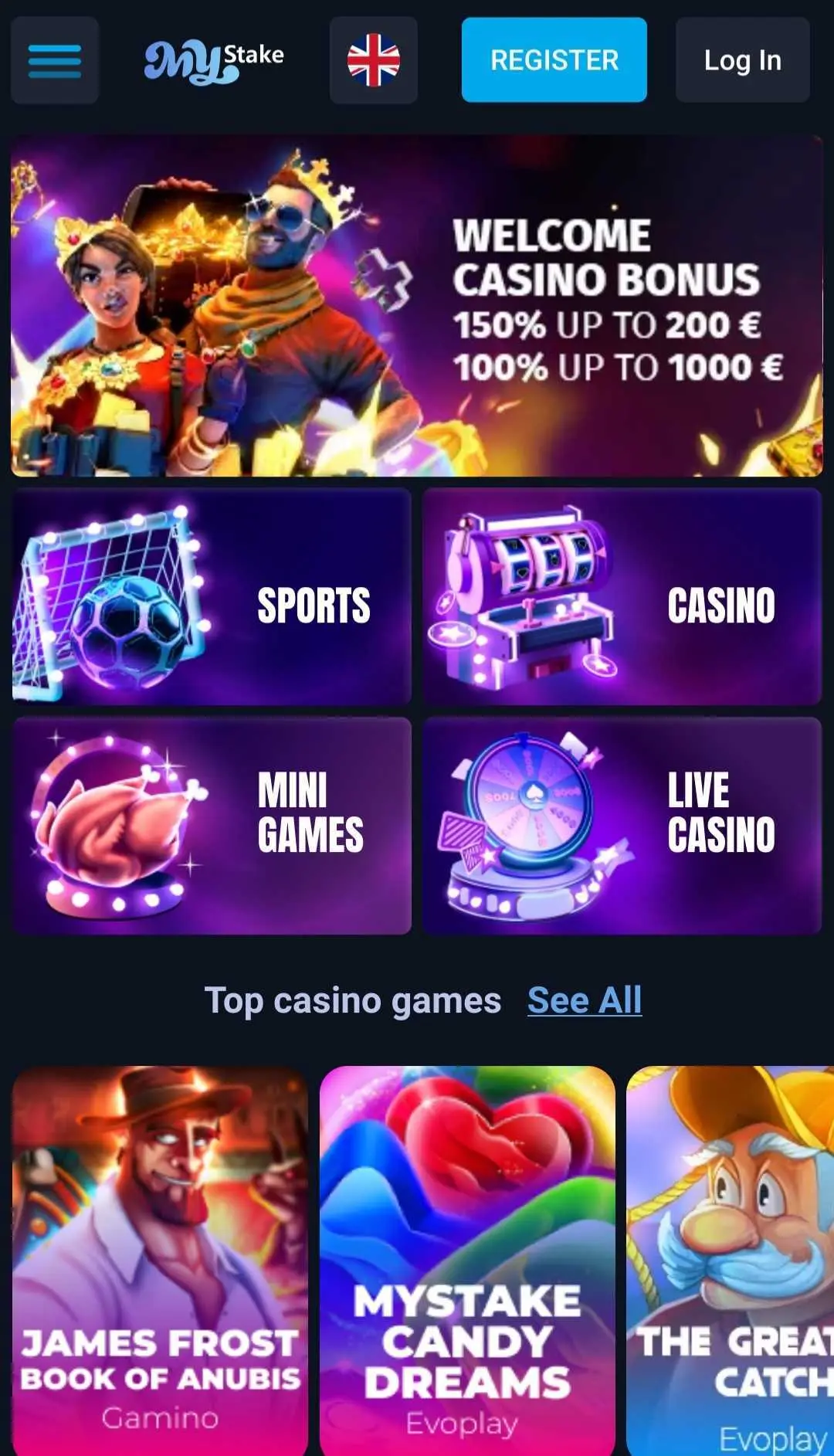This screenshot has height=1456, width=834.
Task: Enter the Live Casino section
Action: (622, 826)
